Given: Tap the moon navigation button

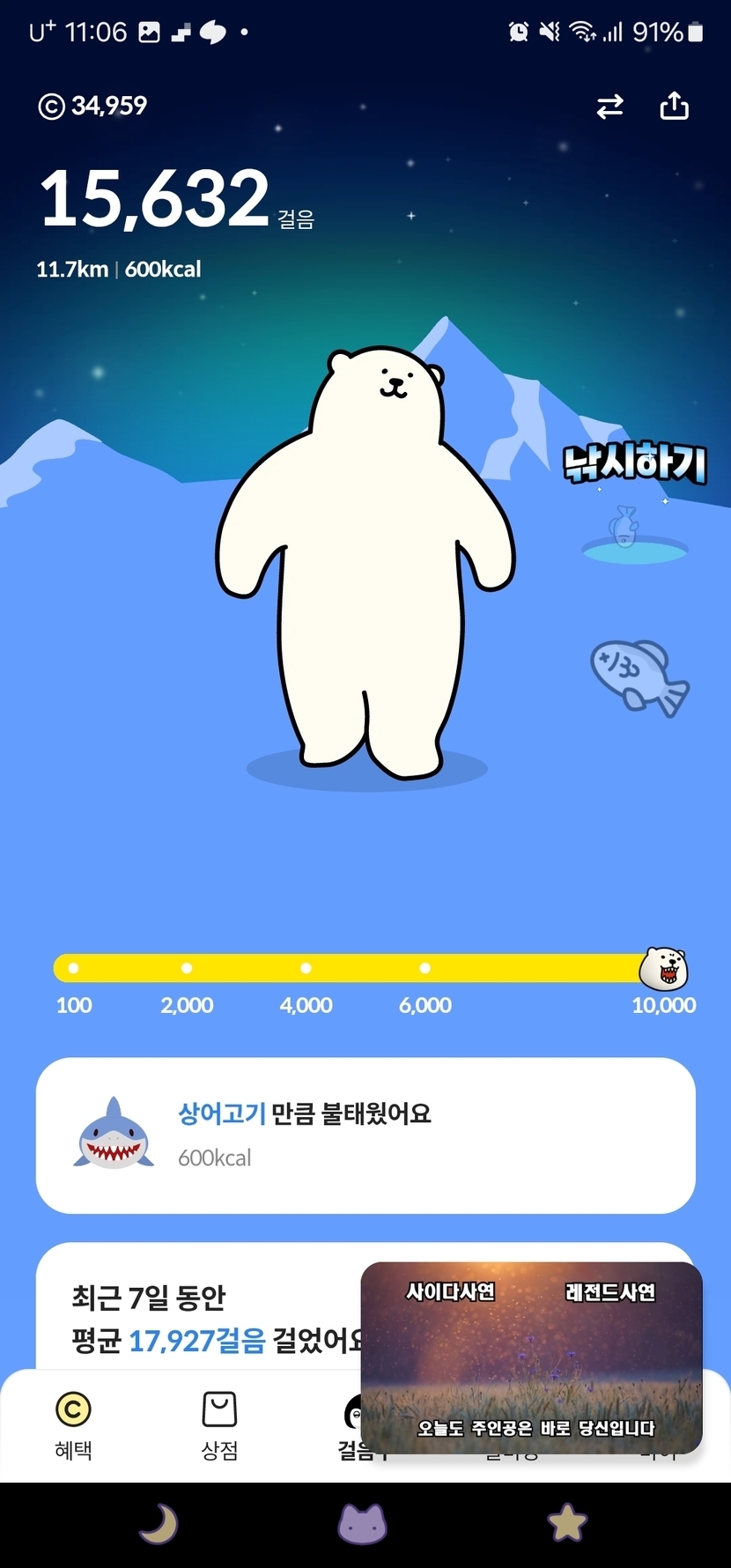Looking at the screenshot, I should (159, 1523).
